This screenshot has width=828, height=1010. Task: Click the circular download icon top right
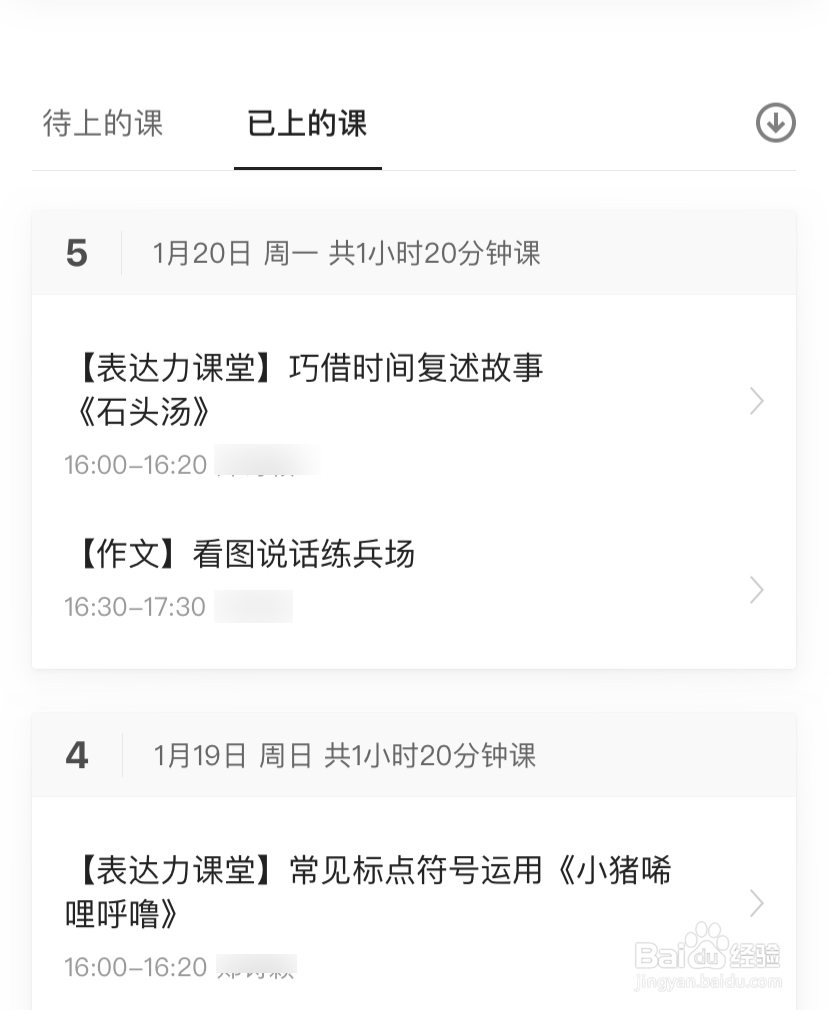click(775, 123)
